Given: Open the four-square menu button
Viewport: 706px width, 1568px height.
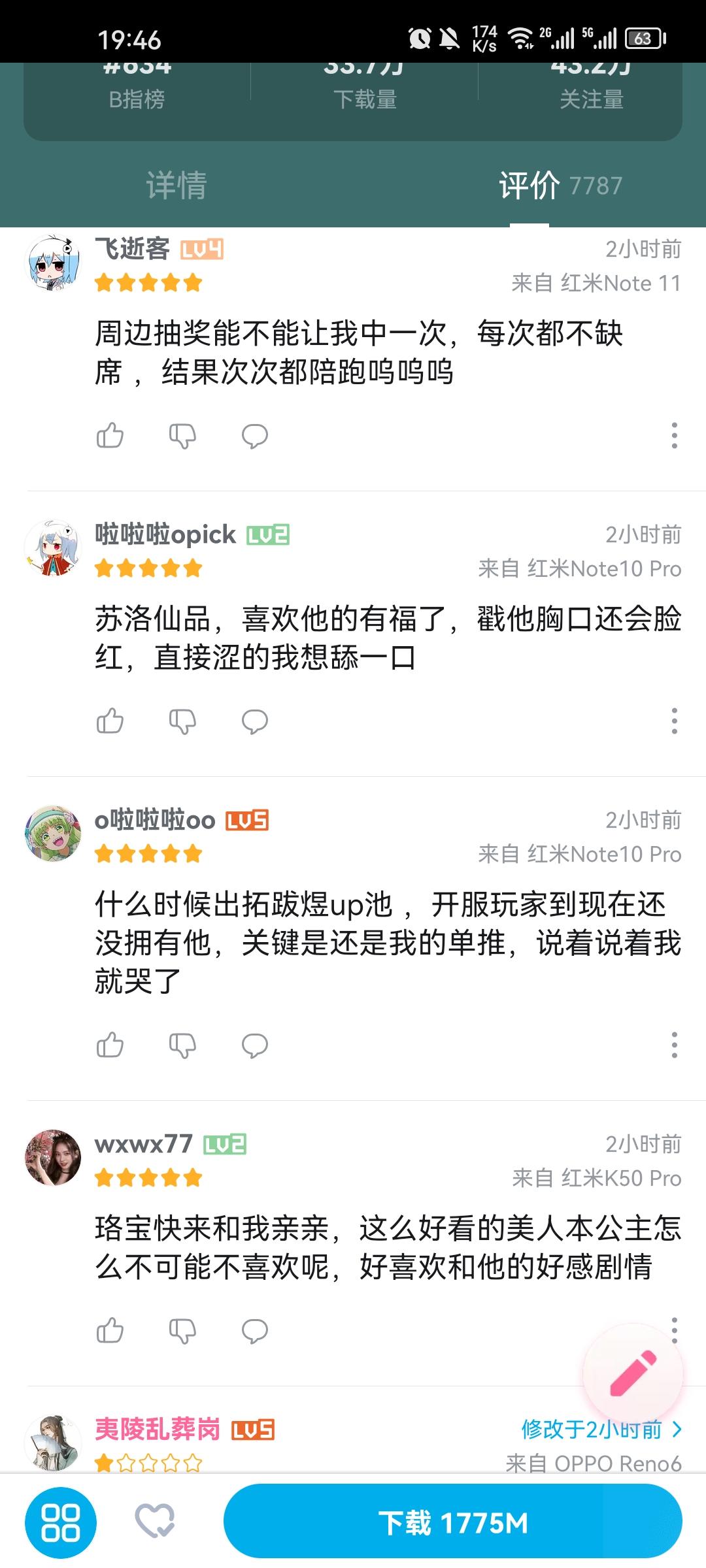Looking at the screenshot, I should tap(61, 1522).
